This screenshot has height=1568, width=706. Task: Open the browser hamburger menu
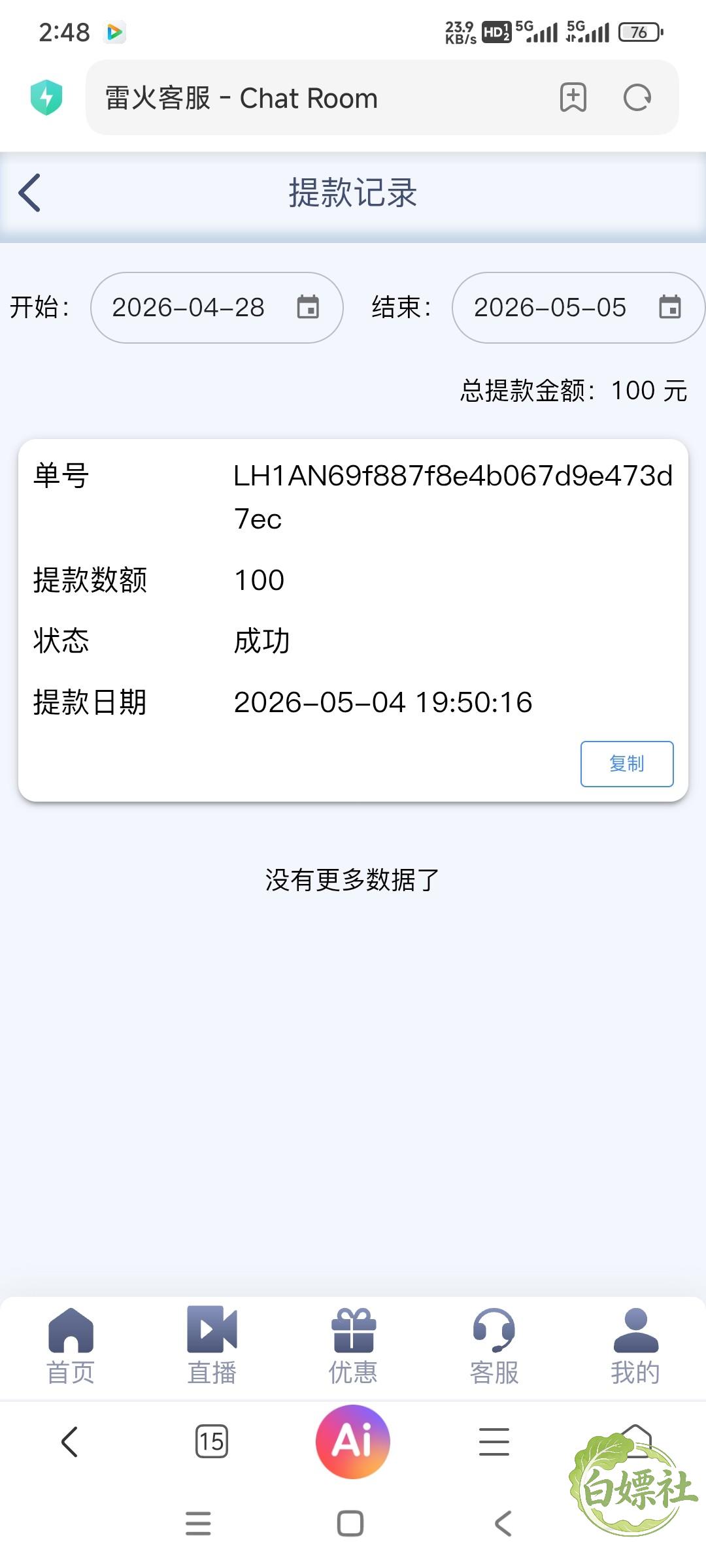(x=494, y=1441)
